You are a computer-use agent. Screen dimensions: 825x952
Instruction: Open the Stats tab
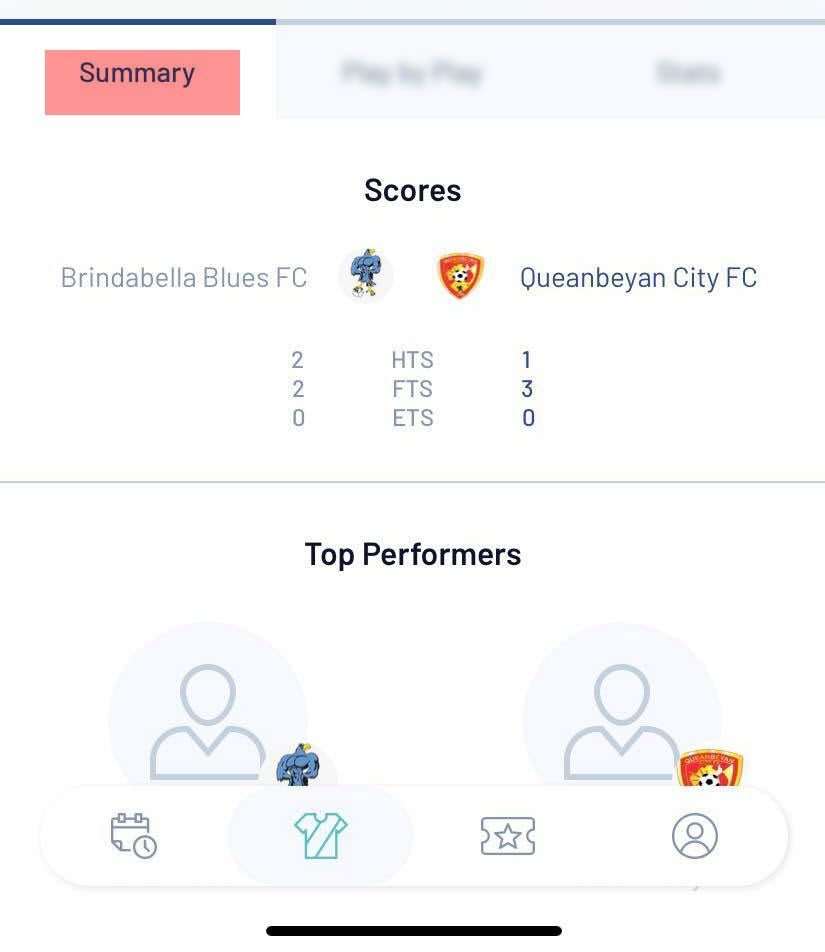coord(688,73)
